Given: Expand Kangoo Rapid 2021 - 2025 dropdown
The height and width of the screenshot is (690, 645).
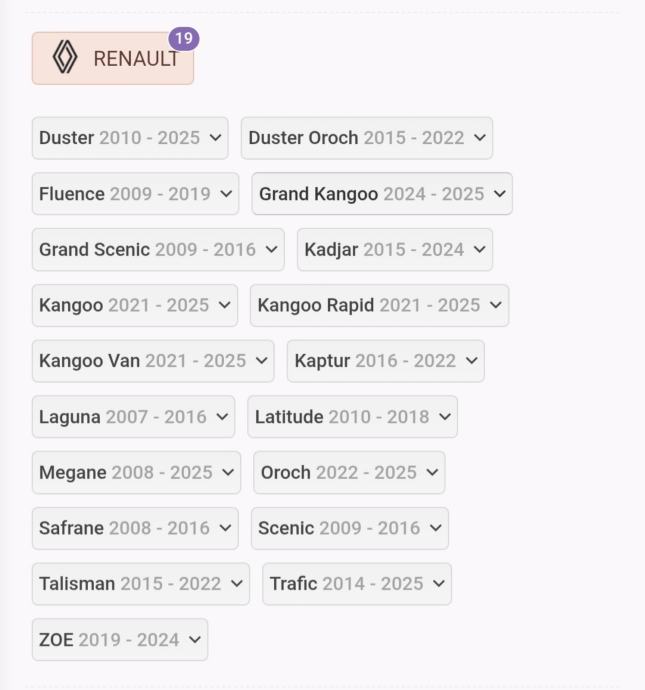Looking at the screenshot, I should click(x=379, y=306).
